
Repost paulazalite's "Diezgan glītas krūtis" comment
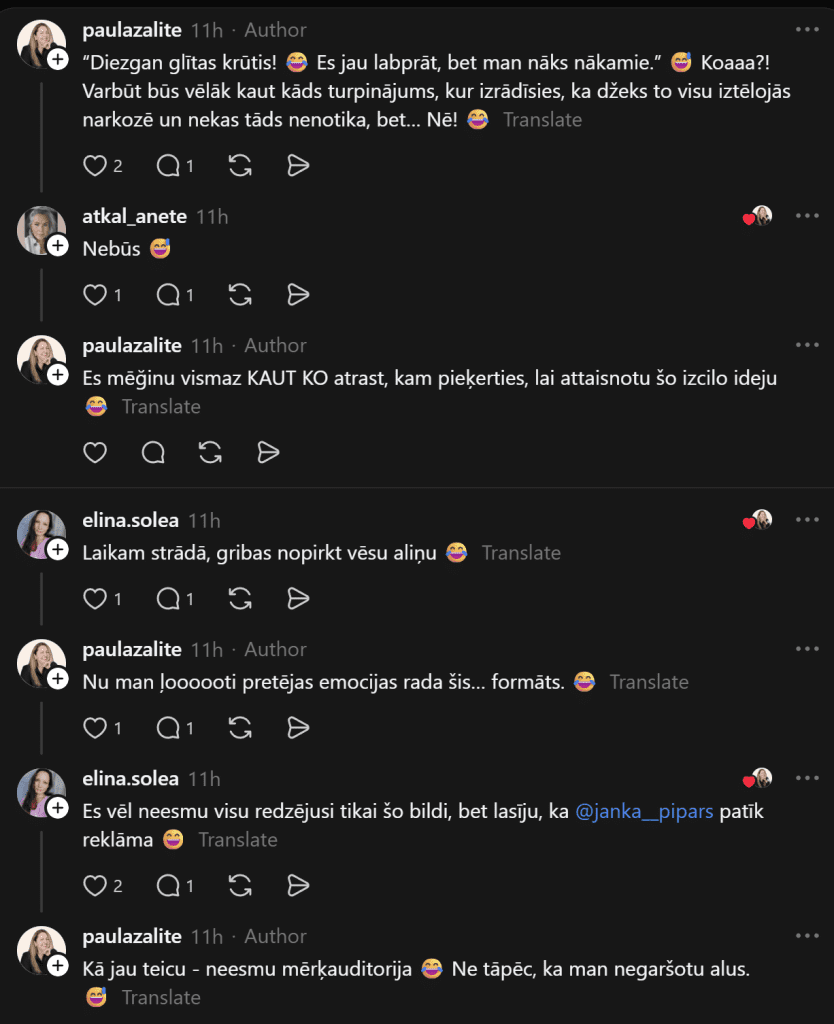click(239, 166)
